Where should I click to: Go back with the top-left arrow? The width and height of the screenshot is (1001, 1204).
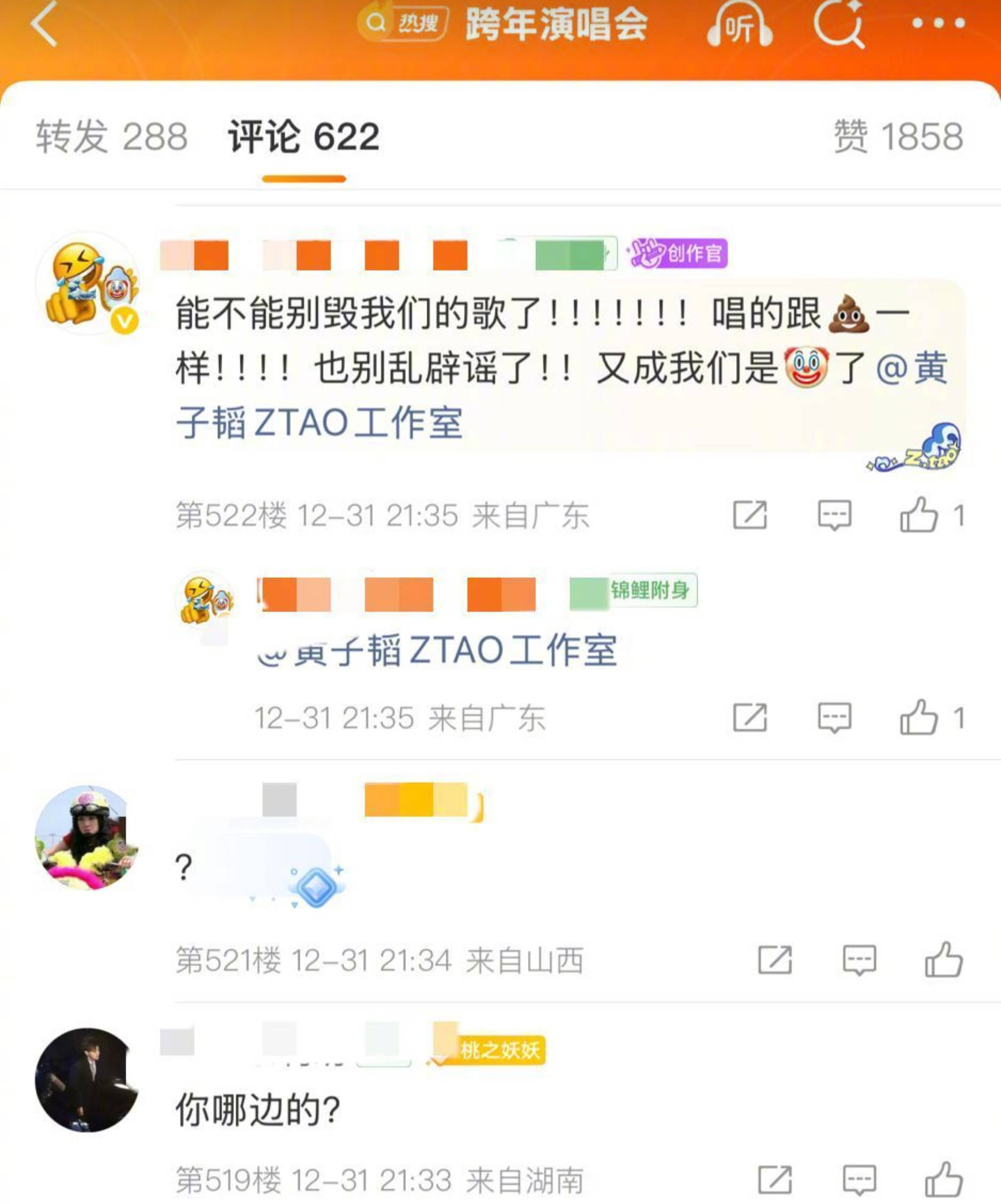44,24
